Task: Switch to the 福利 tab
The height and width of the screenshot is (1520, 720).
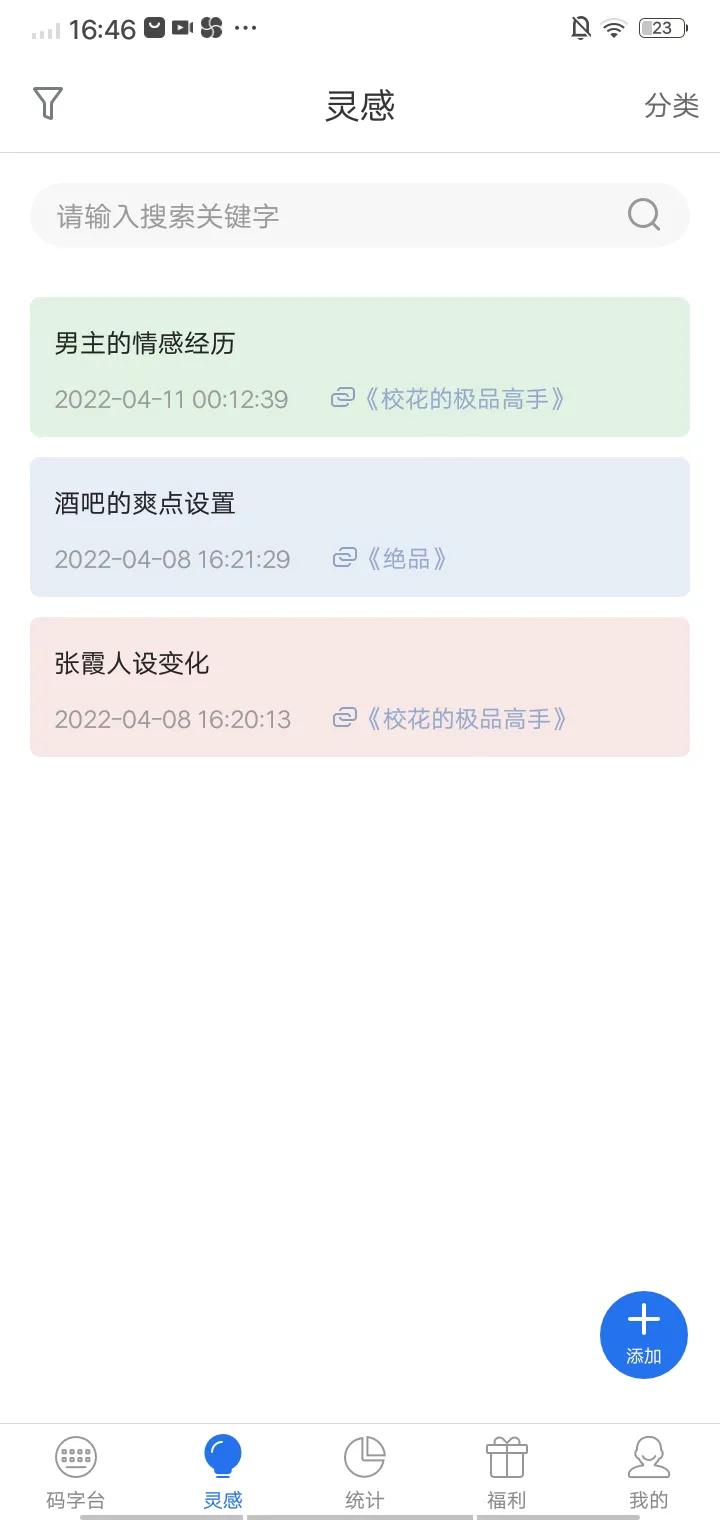Action: pyautogui.click(x=506, y=1470)
